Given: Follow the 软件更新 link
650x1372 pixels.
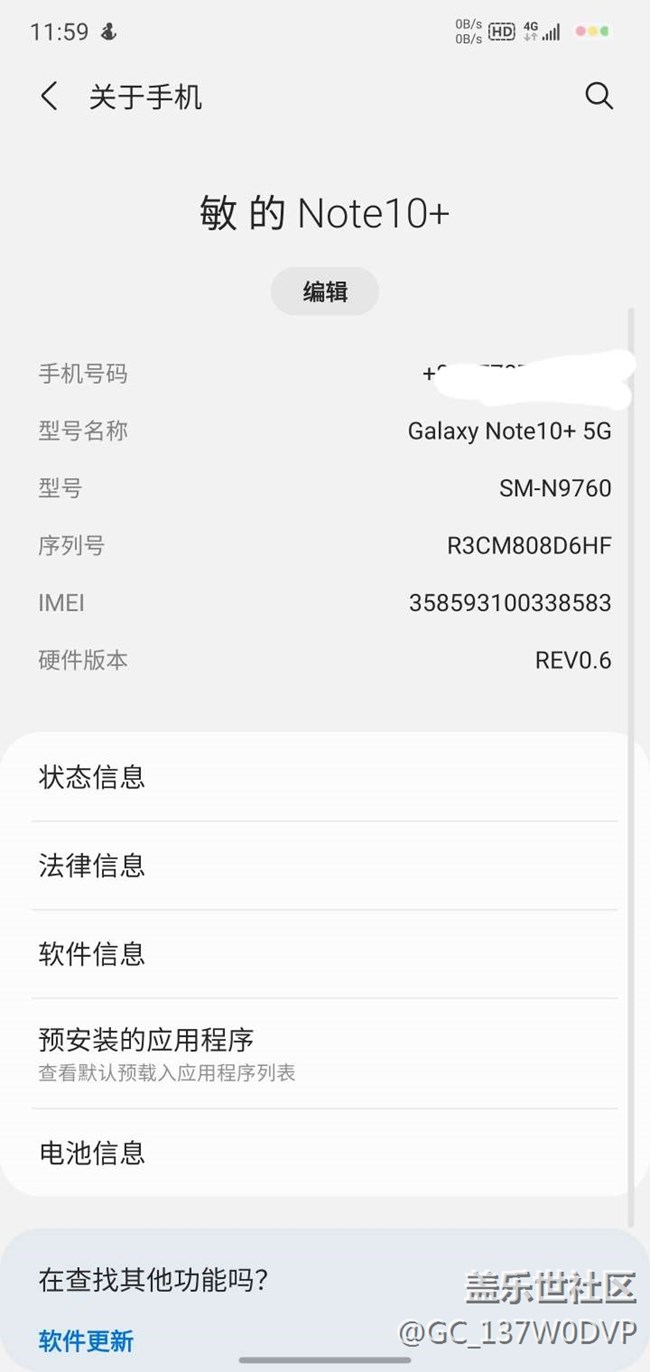Looking at the screenshot, I should coord(86,1341).
